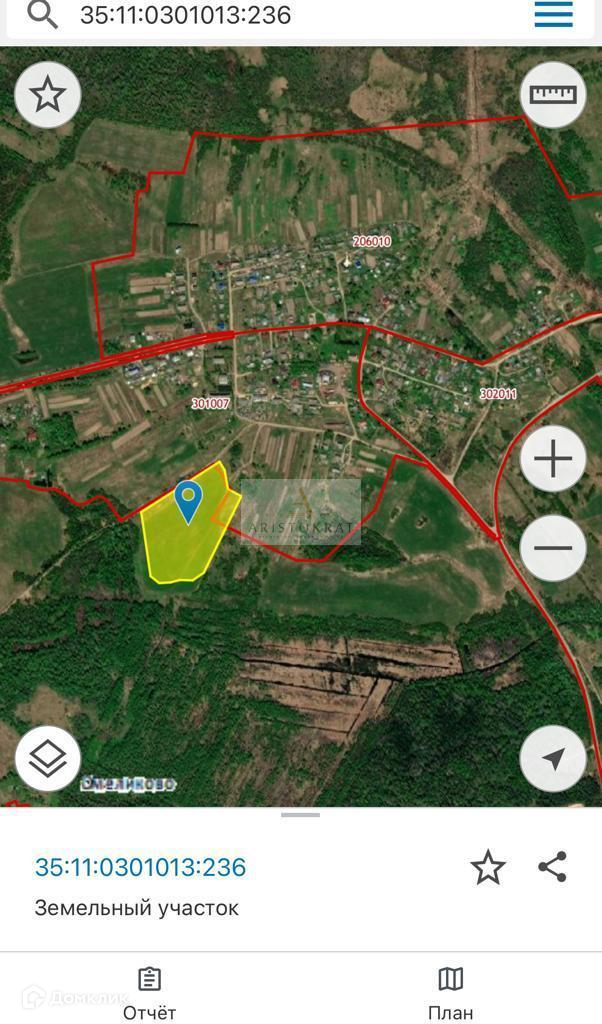Viewport: 602px width, 1024px height.
Task: Add parcel 35:11:0301013:236 to favorites
Action: (x=488, y=867)
